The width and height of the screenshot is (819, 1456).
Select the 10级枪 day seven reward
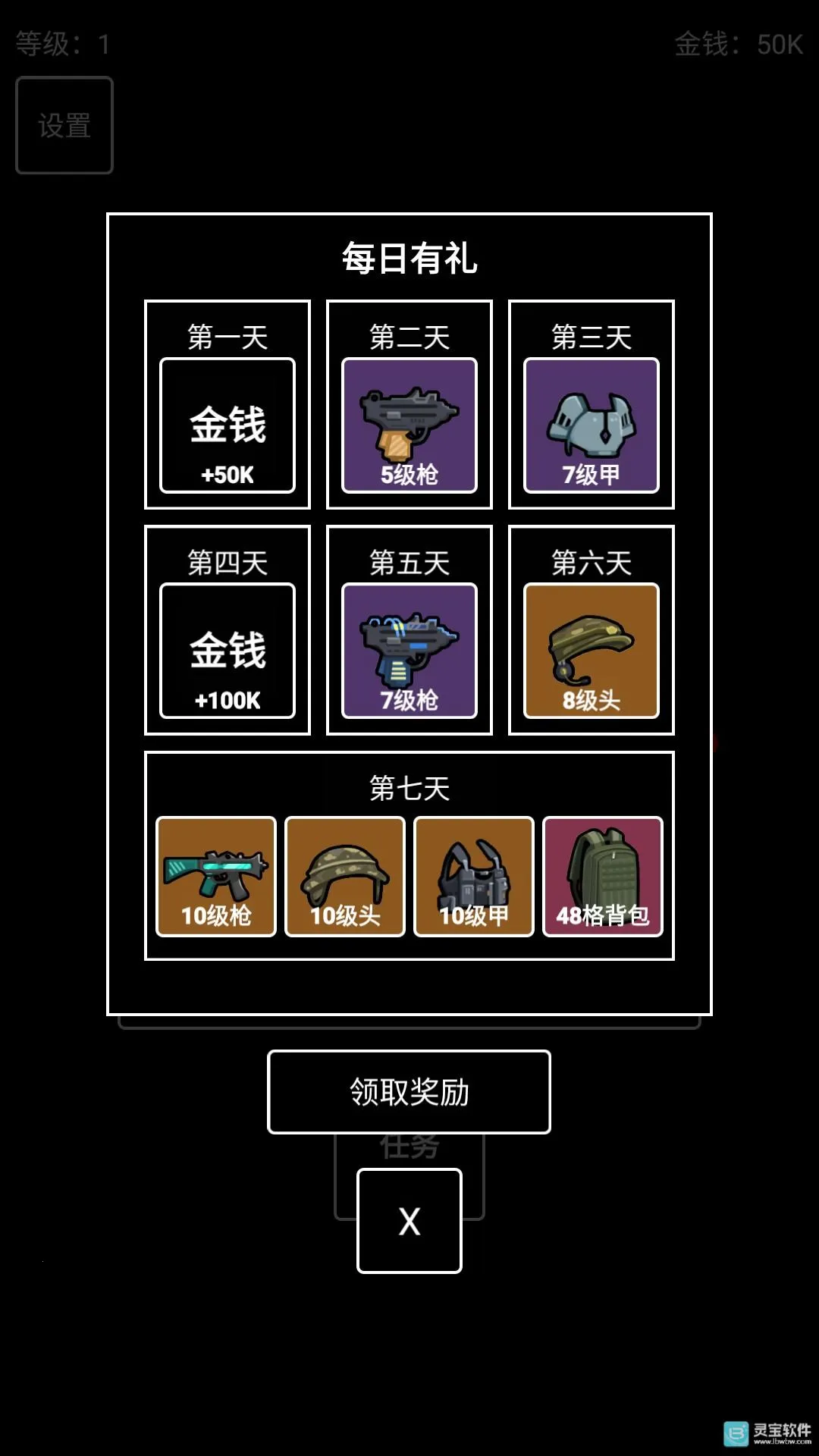(216, 877)
